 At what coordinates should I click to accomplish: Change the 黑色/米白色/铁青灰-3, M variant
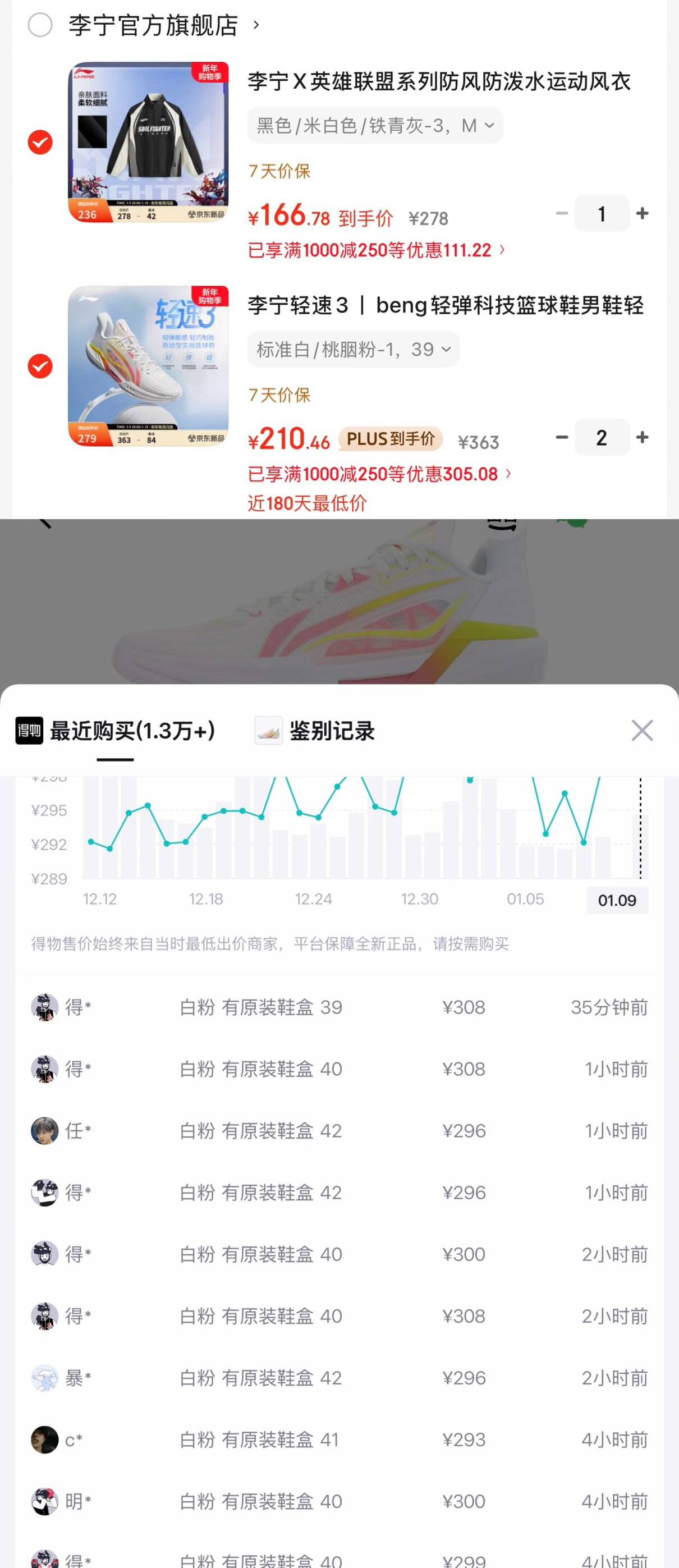375,126
